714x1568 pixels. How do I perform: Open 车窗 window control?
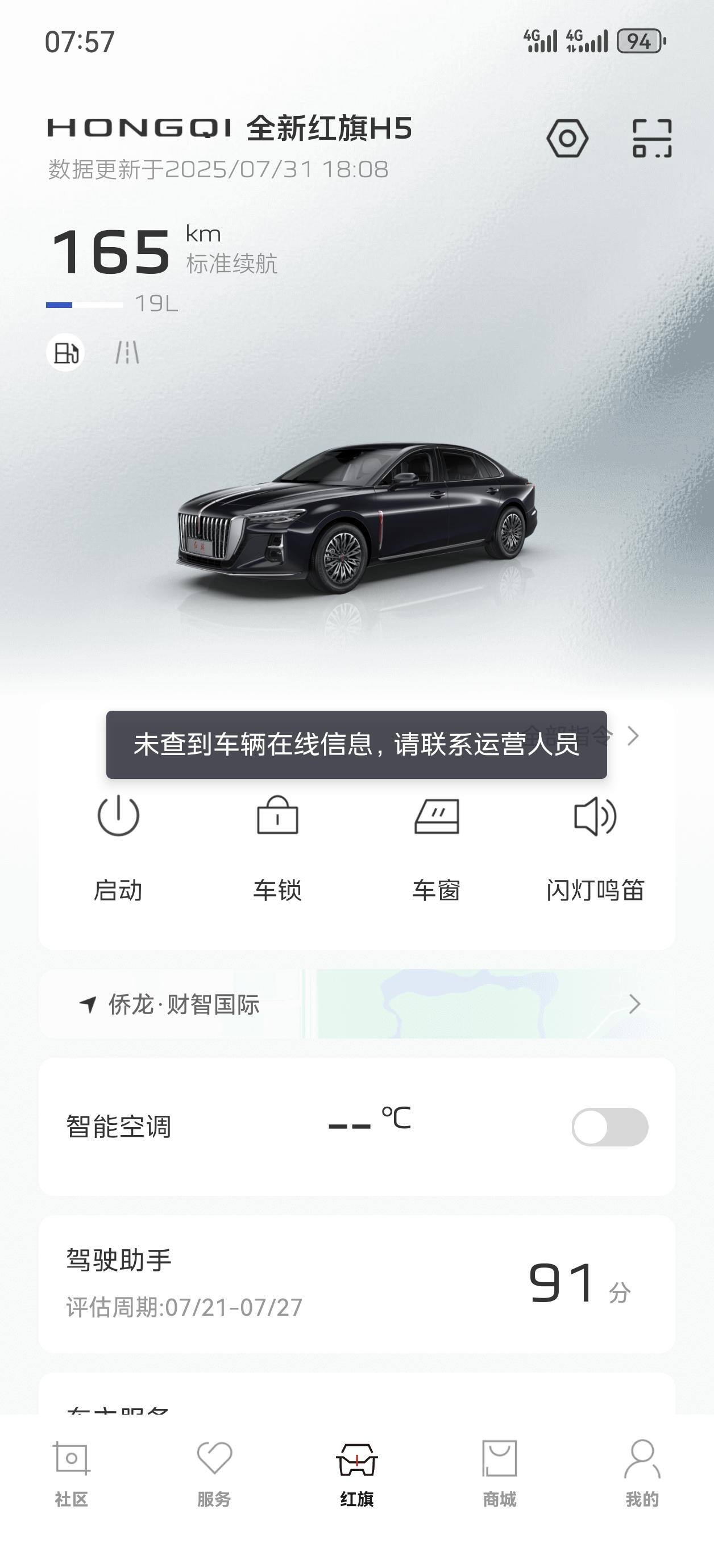pos(436,847)
